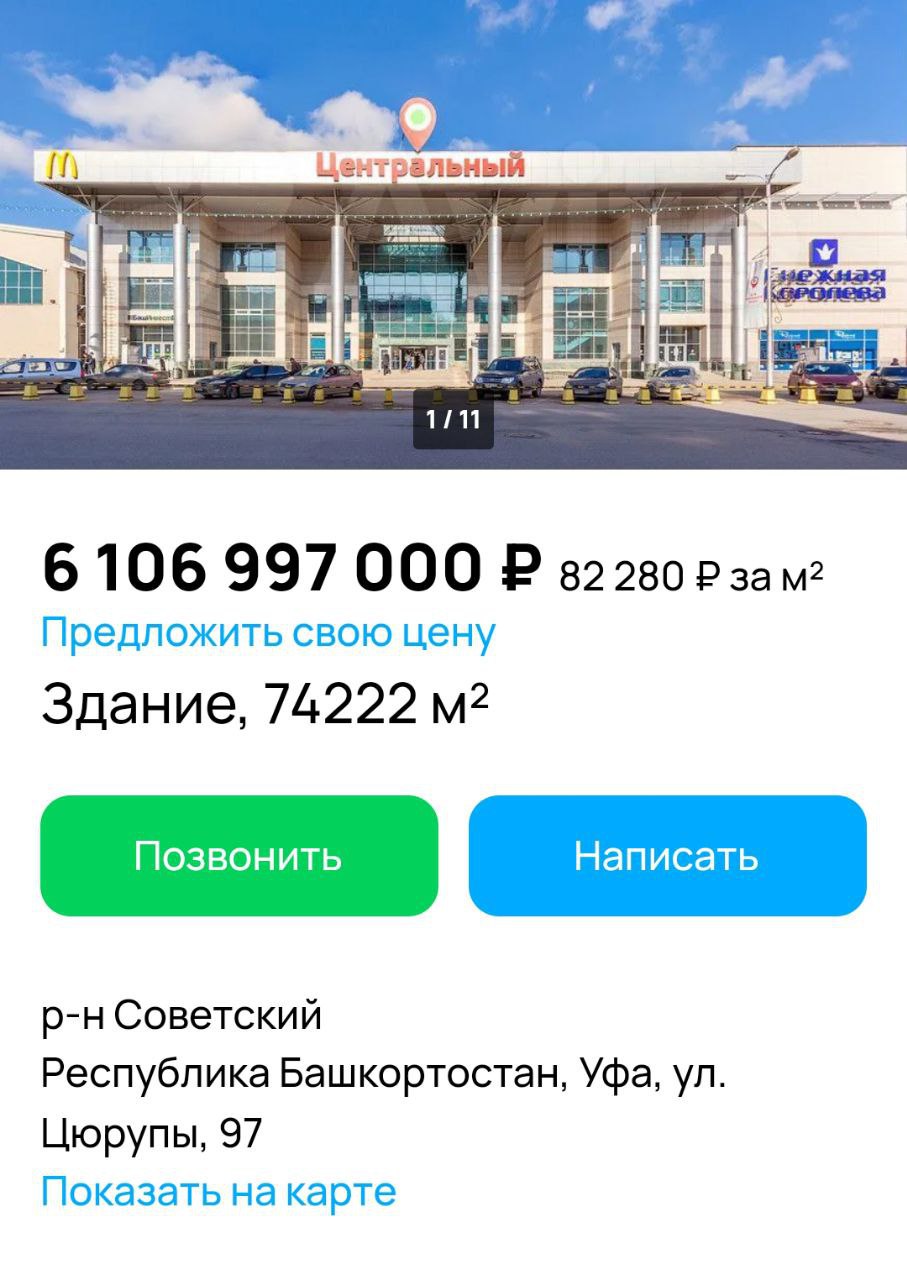Tap the 'Предложить свою цену' link
907x1280 pixels.
[268, 634]
